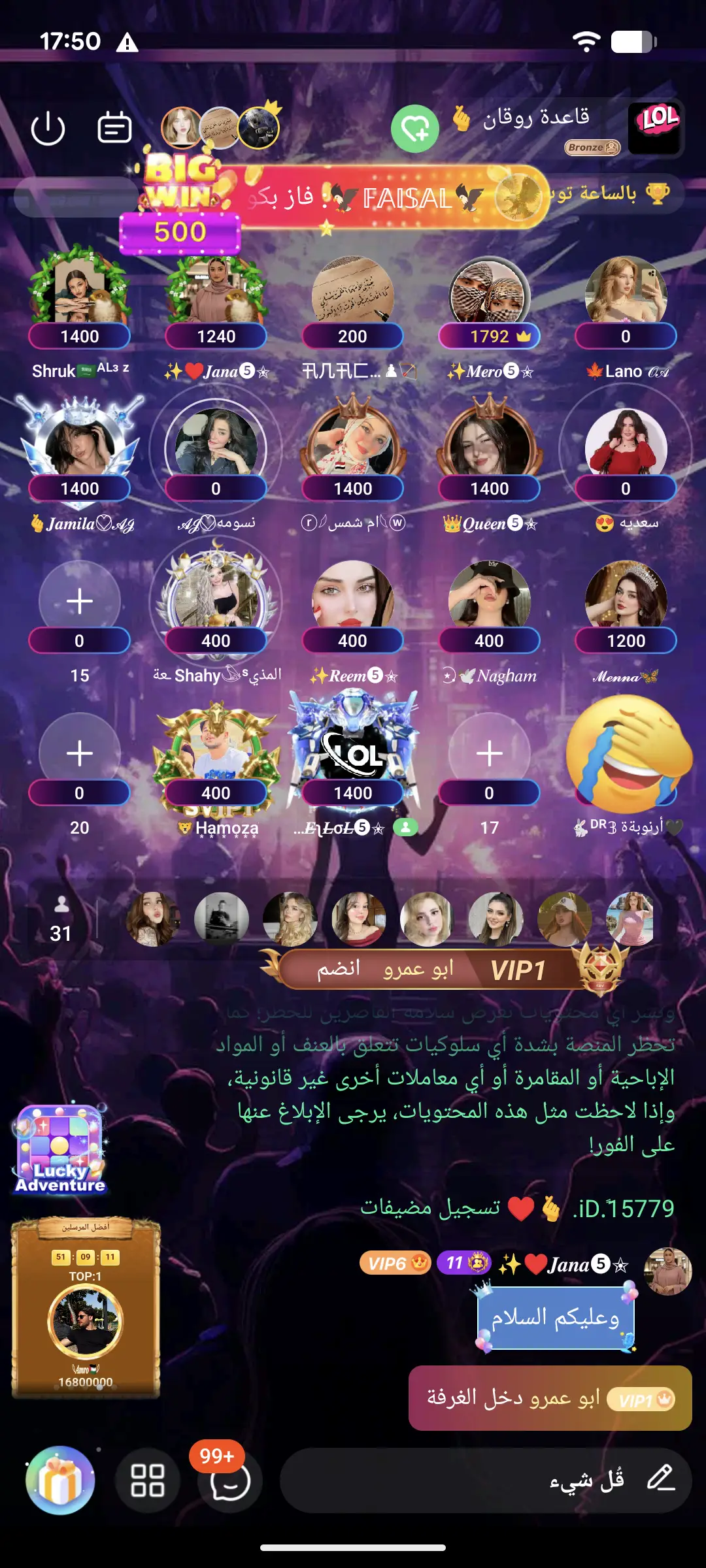
Task: Open Jana's avatar in the chat message
Action: point(667,1271)
